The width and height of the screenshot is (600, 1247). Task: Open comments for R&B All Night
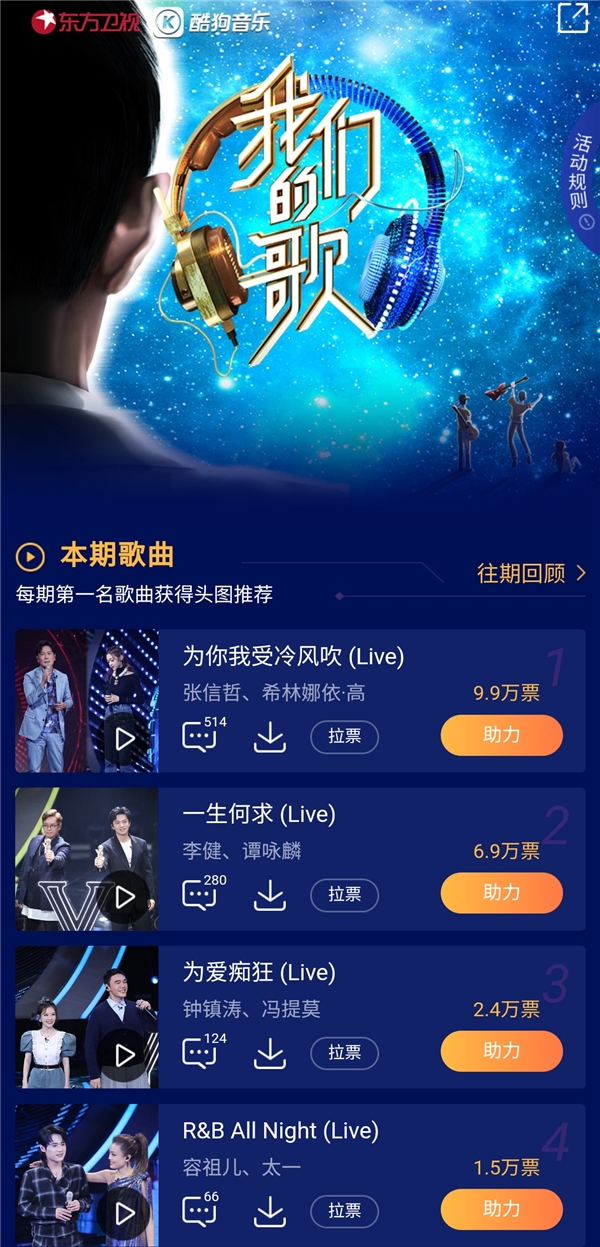pyautogui.click(x=200, y=1211)
